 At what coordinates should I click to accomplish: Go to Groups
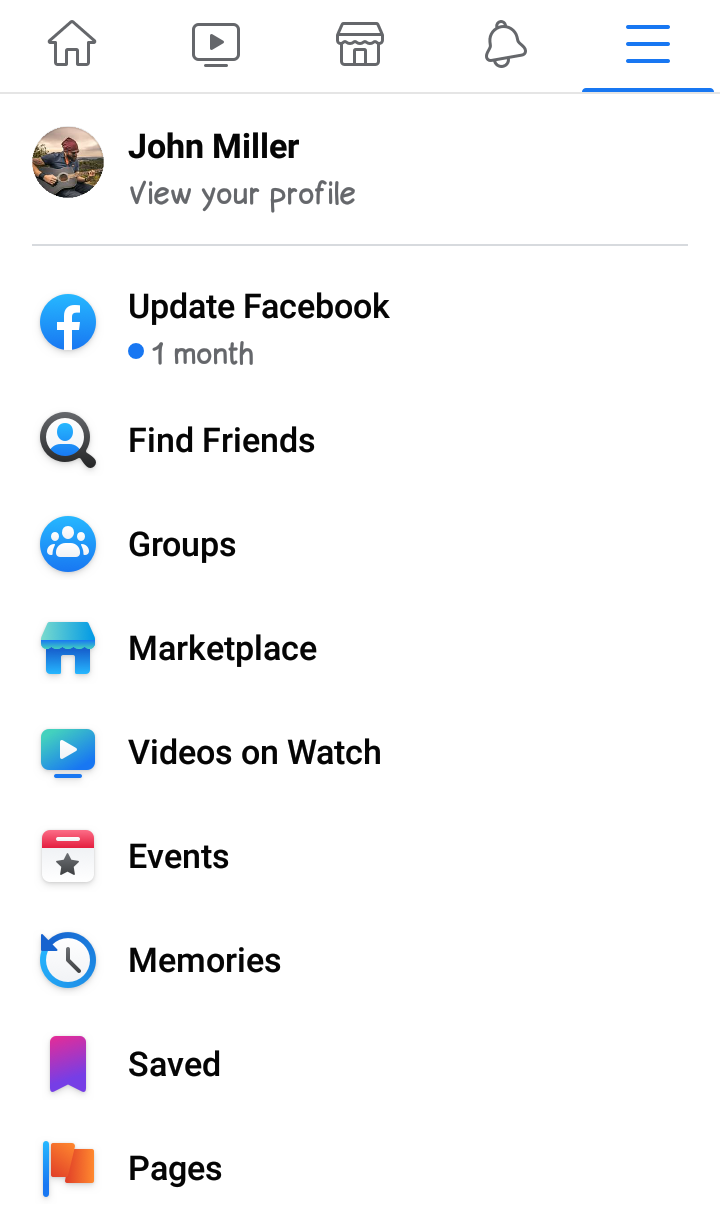click(182, 544)
